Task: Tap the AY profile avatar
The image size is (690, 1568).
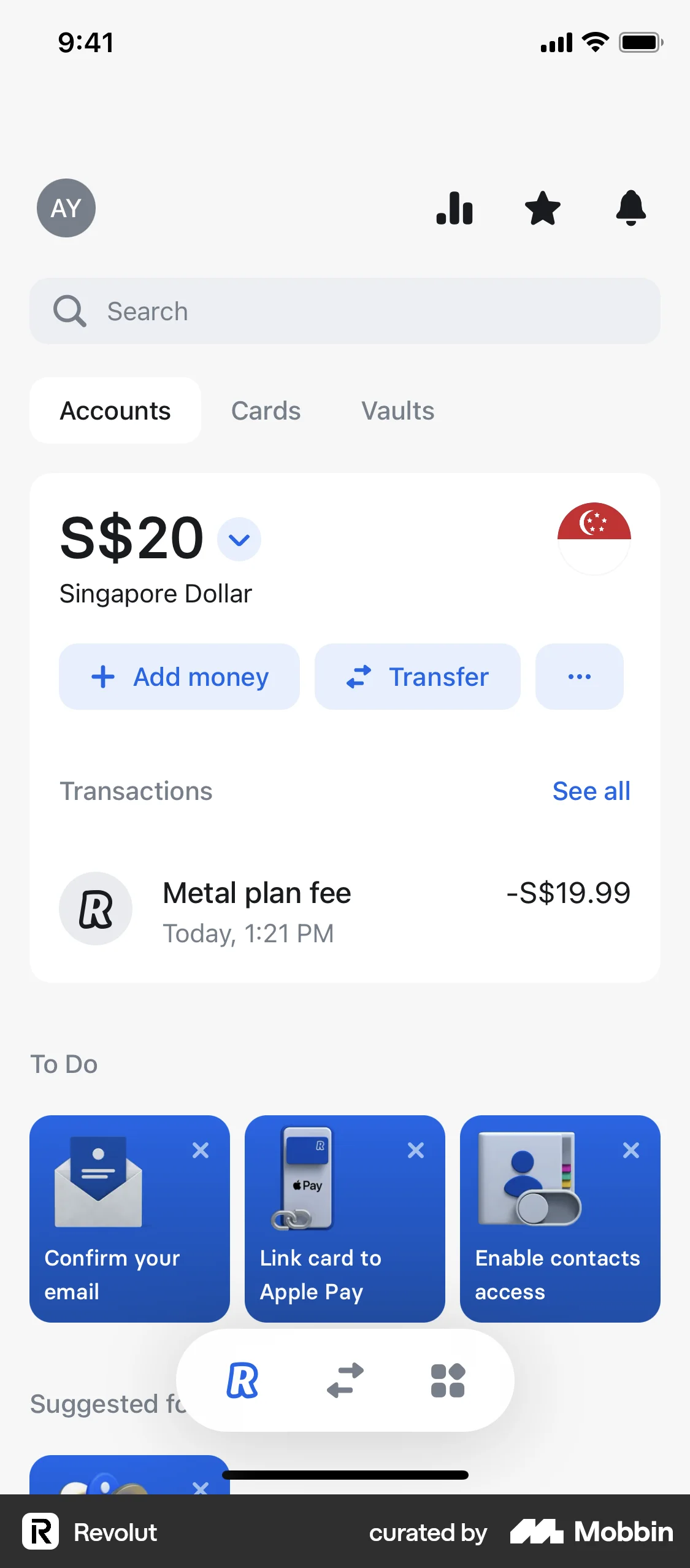Action: click(x=66, y=209)
